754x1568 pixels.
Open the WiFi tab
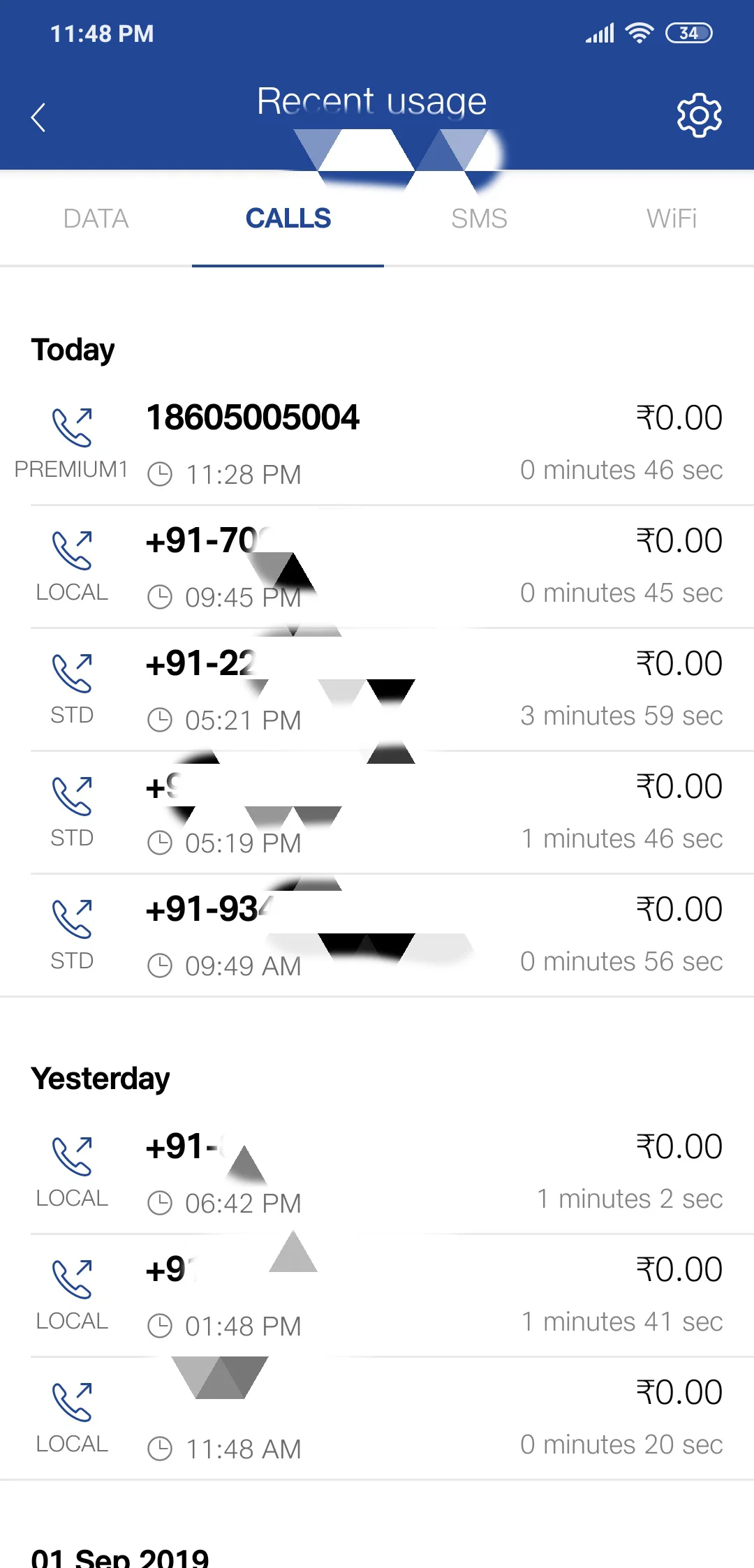[x=671, y=219]
